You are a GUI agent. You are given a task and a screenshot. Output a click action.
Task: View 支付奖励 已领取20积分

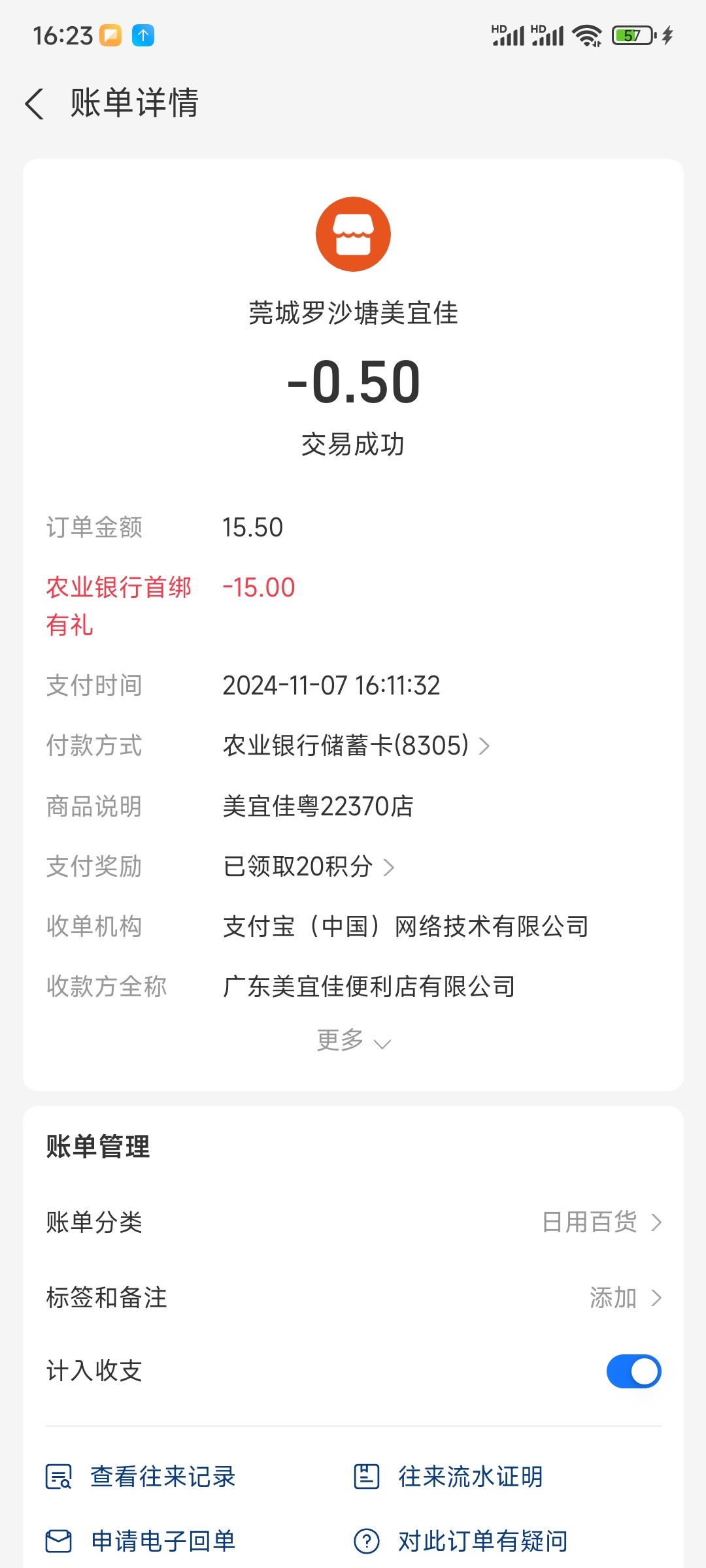[309, 866]
